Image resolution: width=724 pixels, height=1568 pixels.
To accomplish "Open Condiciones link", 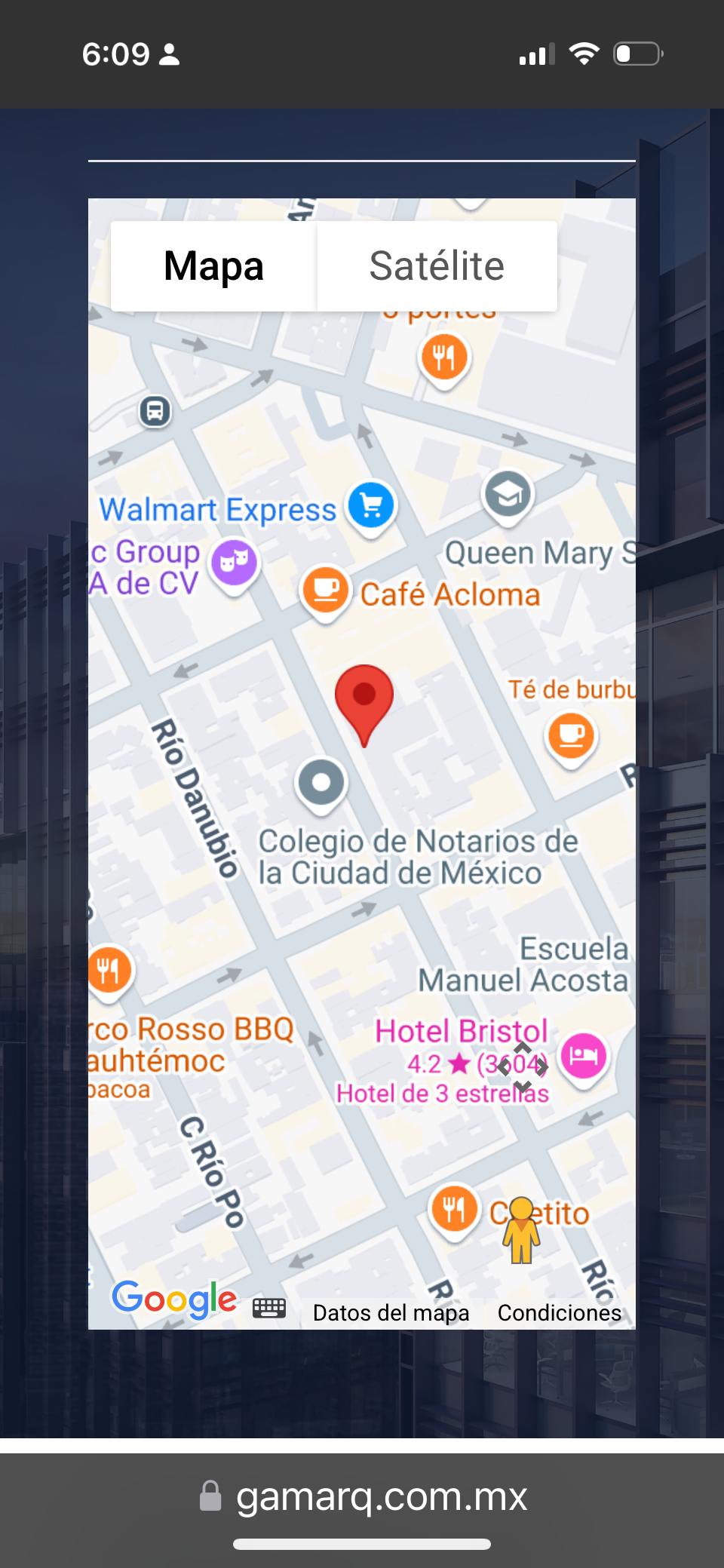I will pyautogui.click(x=560, y=1313).
